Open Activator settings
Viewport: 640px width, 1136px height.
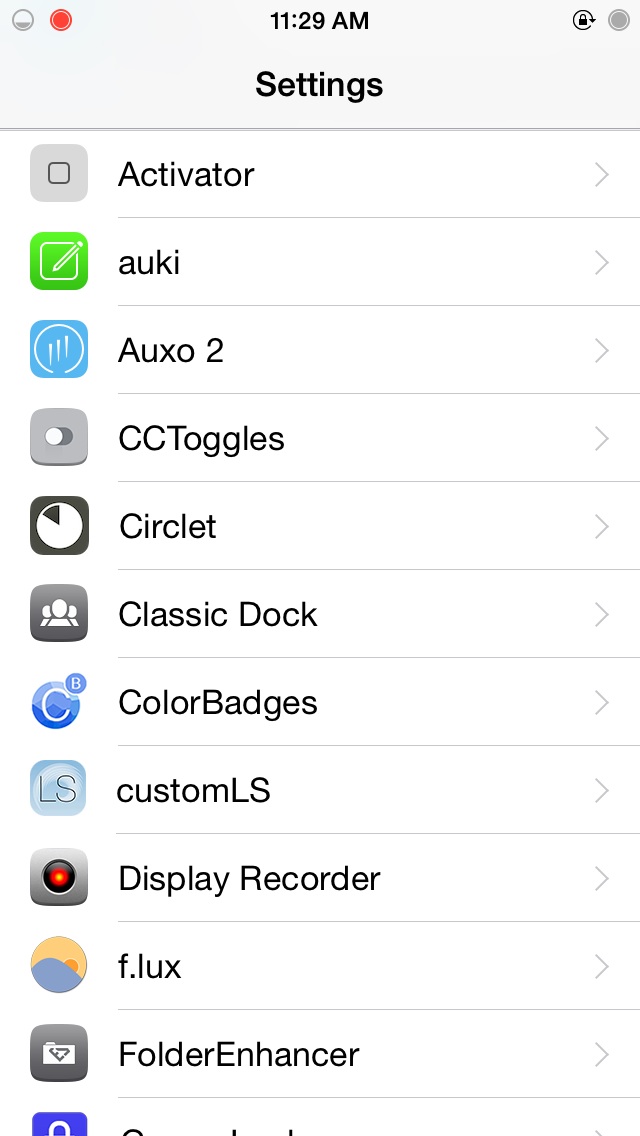point(320,175)
